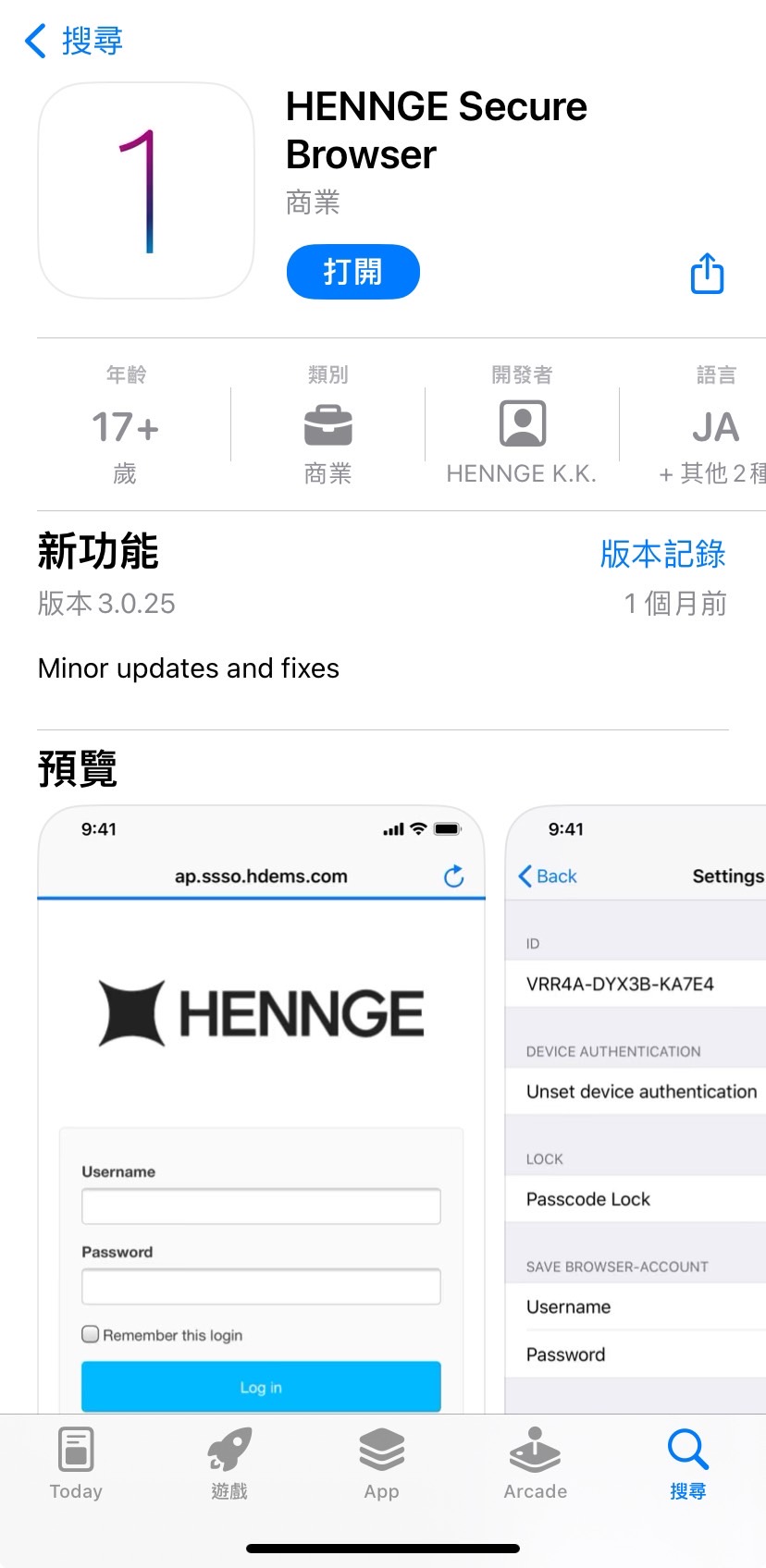This screenshot has height=1568, width=766.
Task: Open the login screen preview screenshot
Action: tap(261, 1109)
